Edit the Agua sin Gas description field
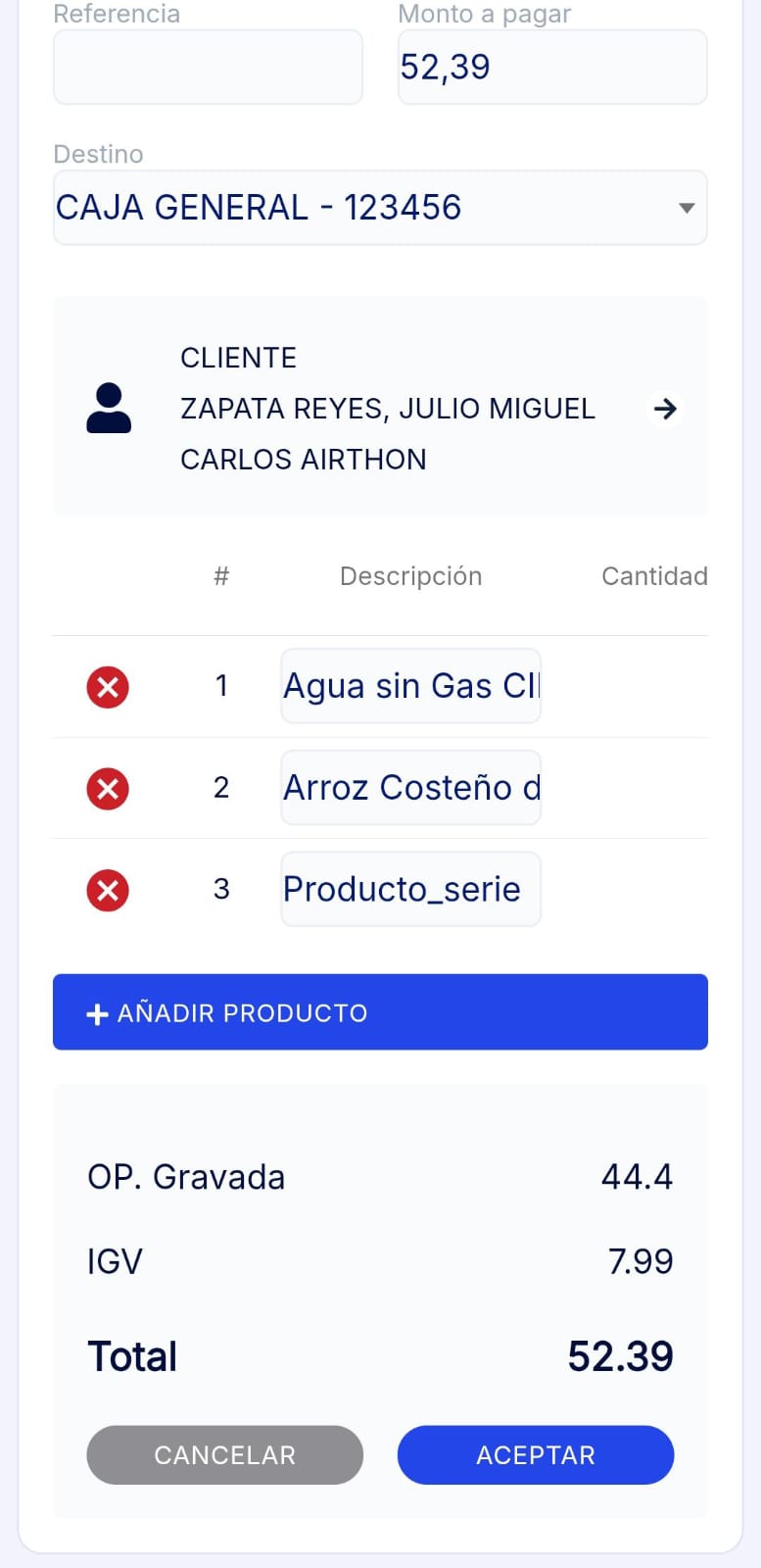Screen dimensions: 761x1568 tap(410, 686)
